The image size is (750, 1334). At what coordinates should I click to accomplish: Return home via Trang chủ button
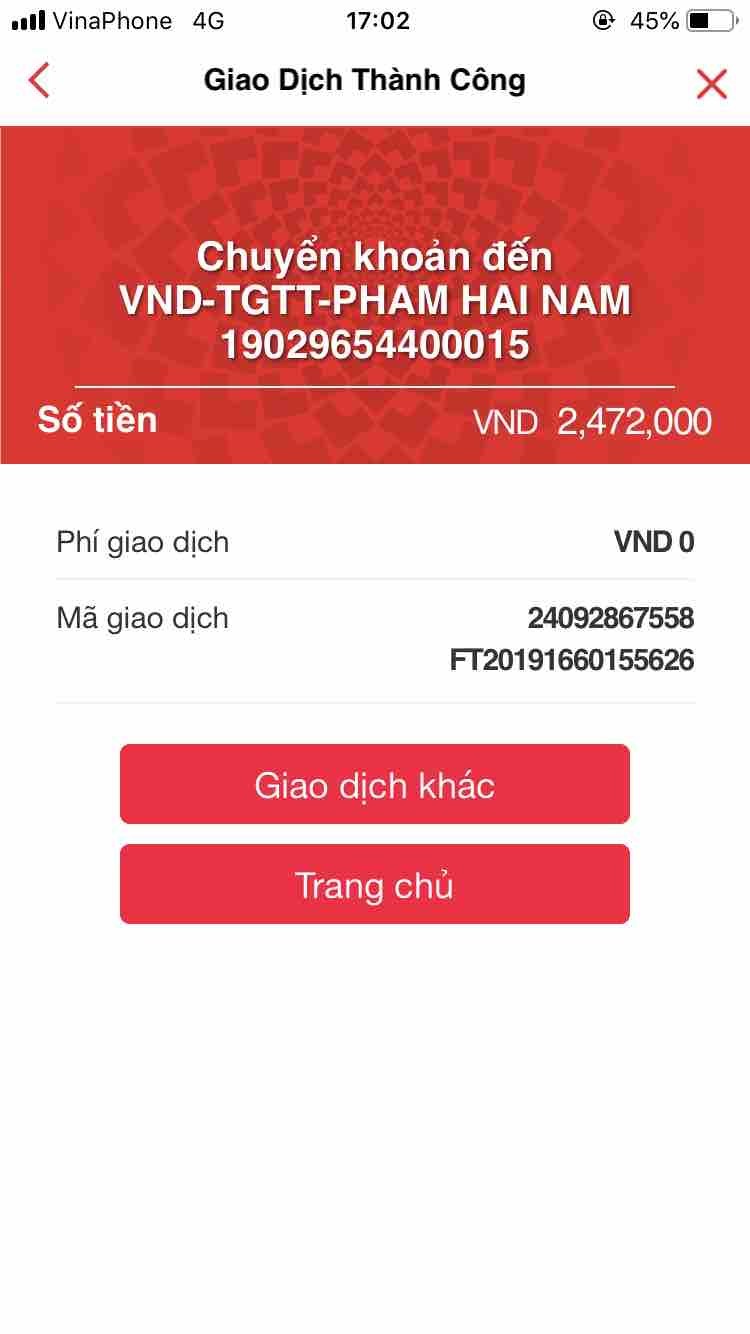click(375, 885)
